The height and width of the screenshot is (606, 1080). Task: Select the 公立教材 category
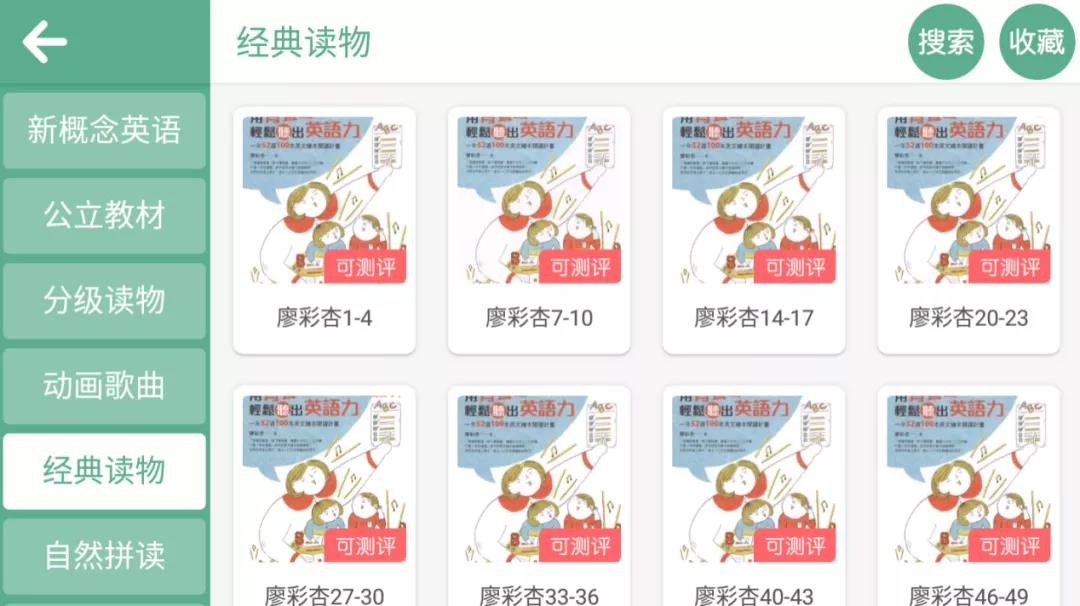[x=104, y=215]
